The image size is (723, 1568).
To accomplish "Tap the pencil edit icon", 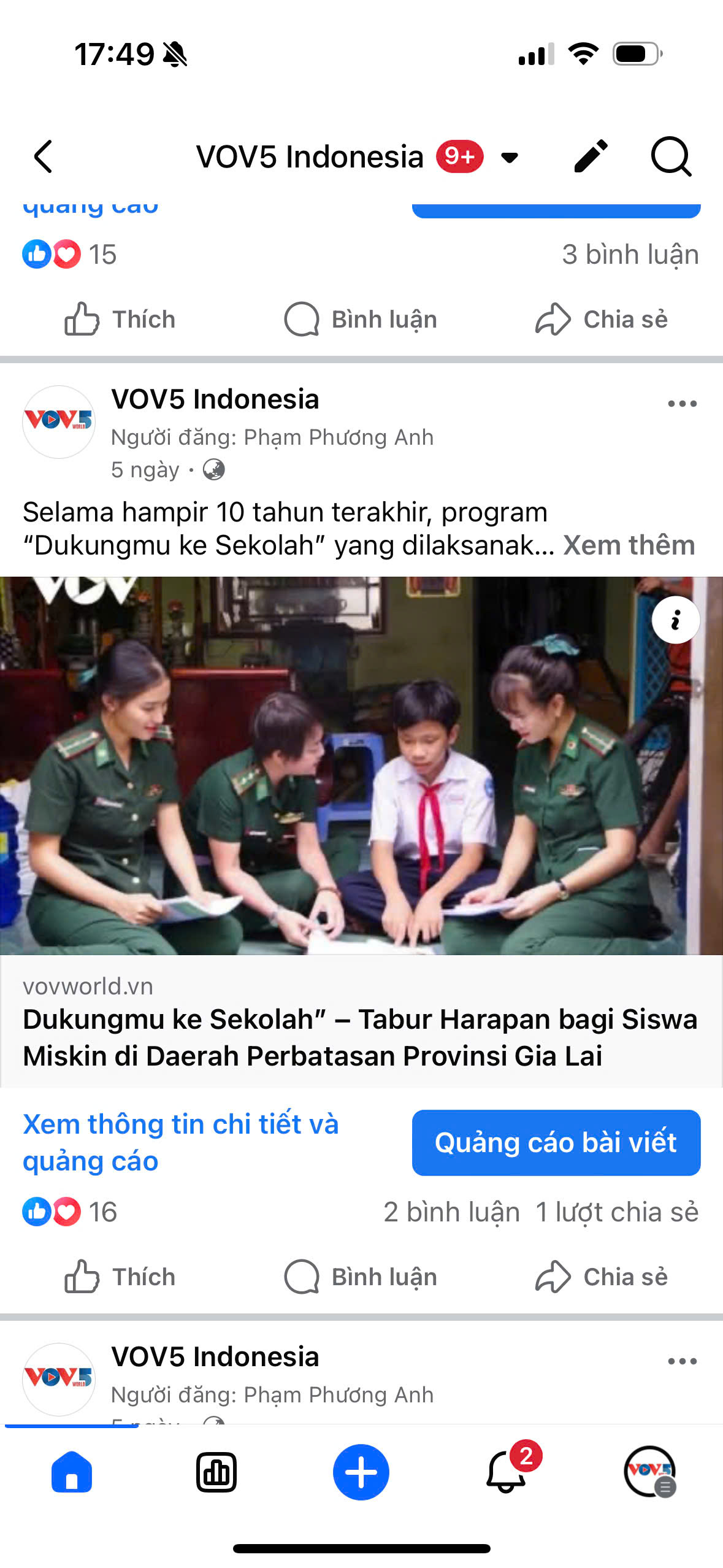I will pyautogui.click(x=591, y=156).
